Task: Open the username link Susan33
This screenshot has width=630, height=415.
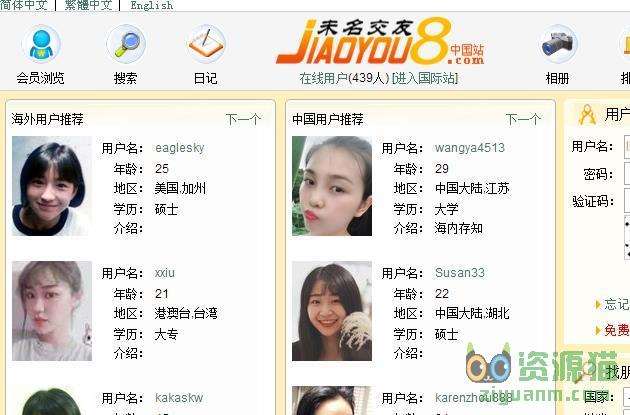Action: (x=459, y=273)
